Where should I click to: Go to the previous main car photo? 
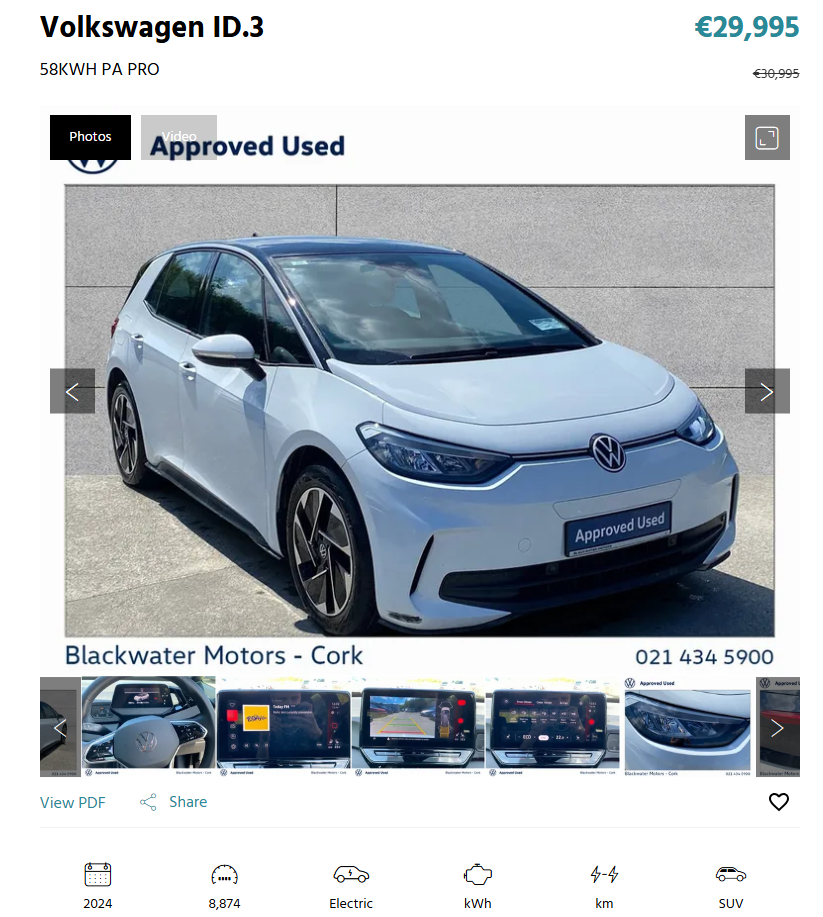(x=72, y=391)
